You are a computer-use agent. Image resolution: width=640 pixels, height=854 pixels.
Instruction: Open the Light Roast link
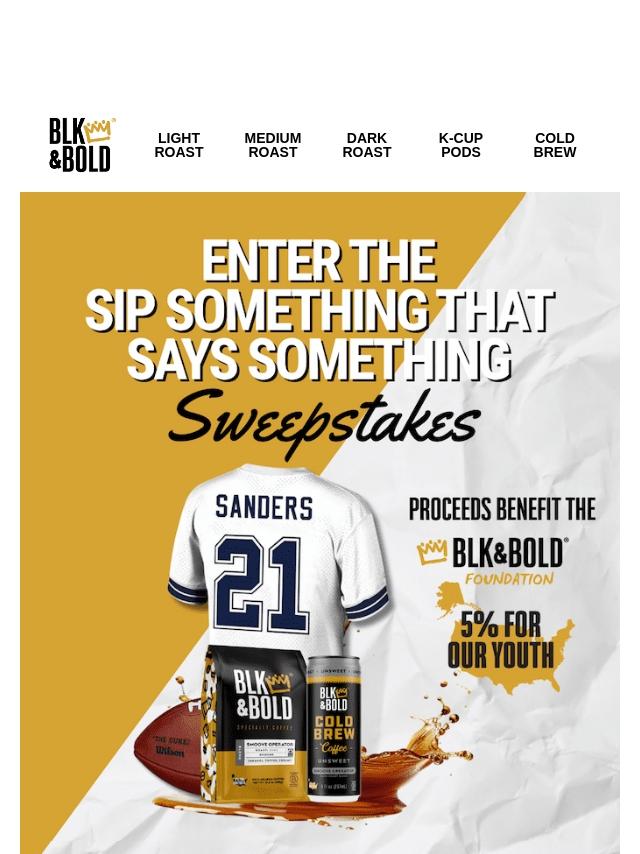pos(179,145)
